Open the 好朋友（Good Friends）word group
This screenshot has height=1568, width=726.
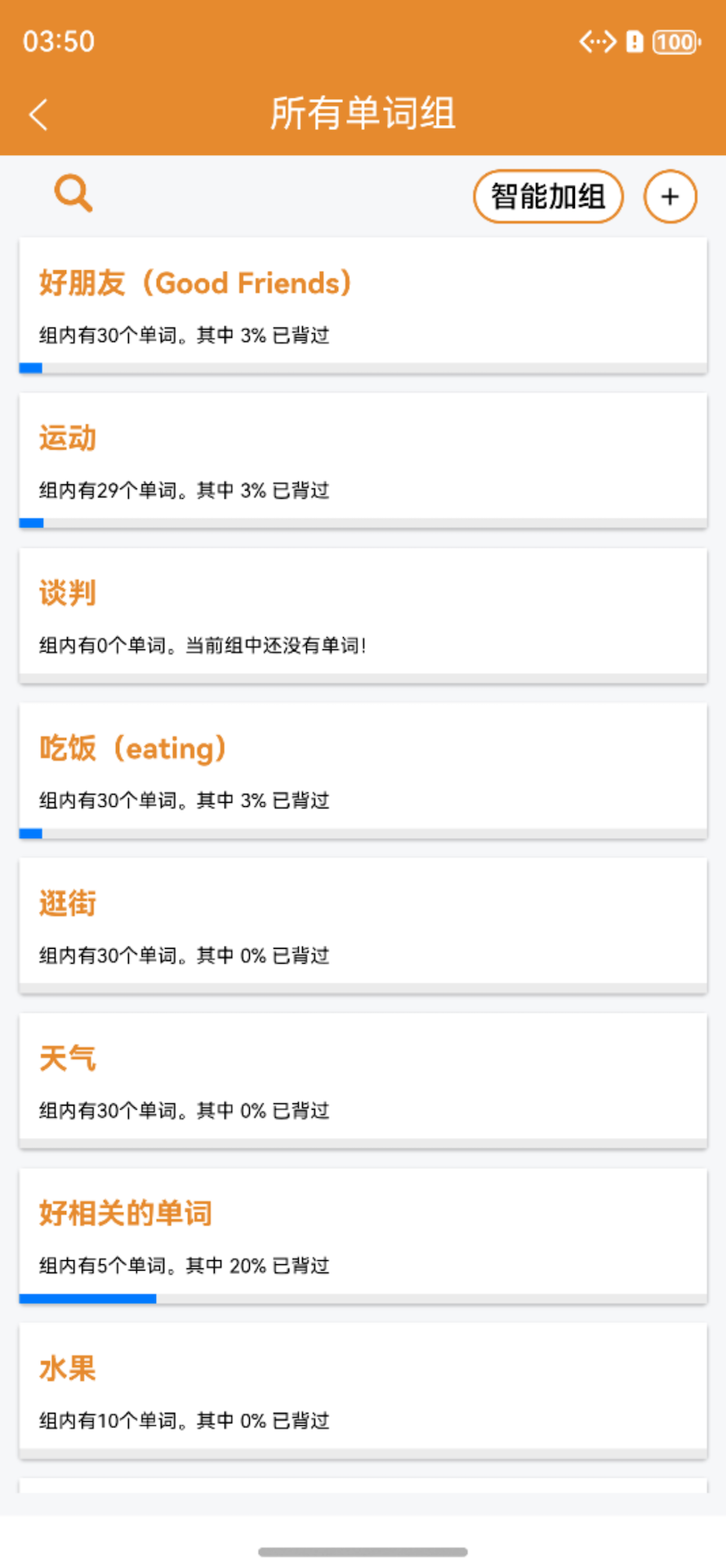coord(363,304)
